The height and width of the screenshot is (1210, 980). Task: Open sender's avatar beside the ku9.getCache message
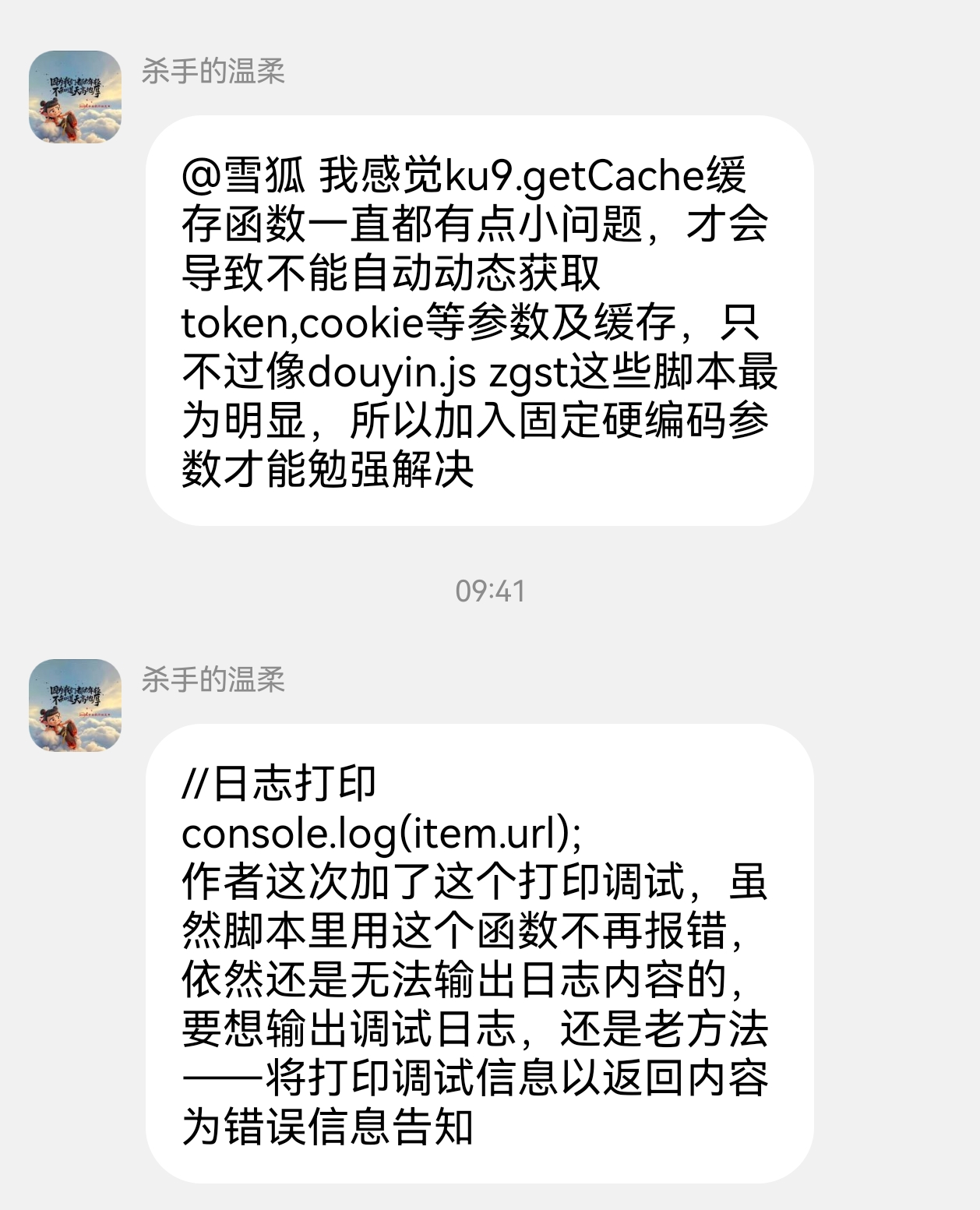pyautogui.click(x=75, y=97)
